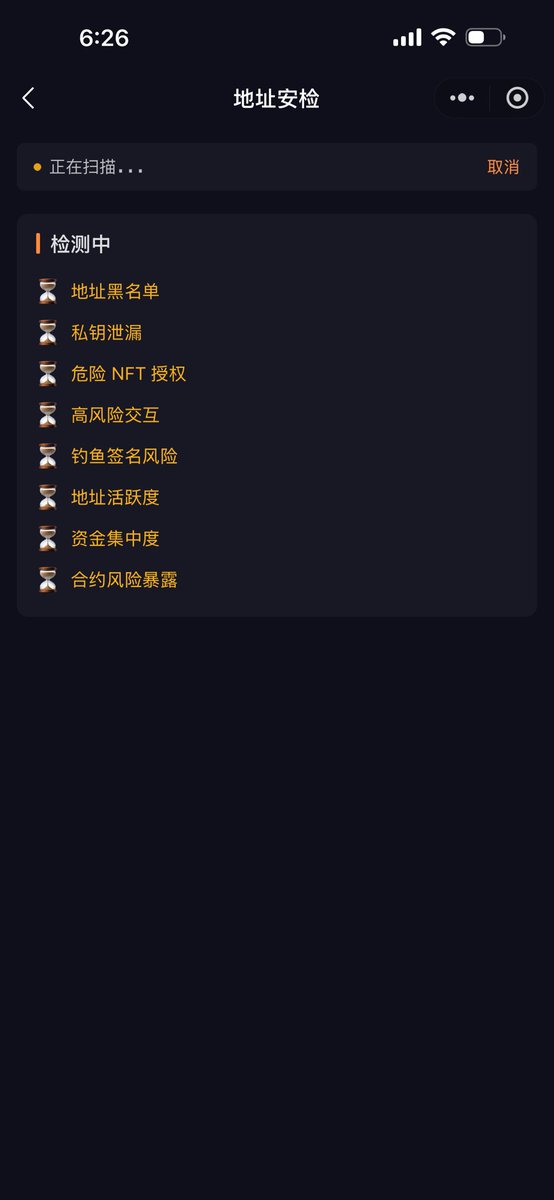Go back using the back arrow
This screenshot has height=1200, width=554.
click(28, 98)
